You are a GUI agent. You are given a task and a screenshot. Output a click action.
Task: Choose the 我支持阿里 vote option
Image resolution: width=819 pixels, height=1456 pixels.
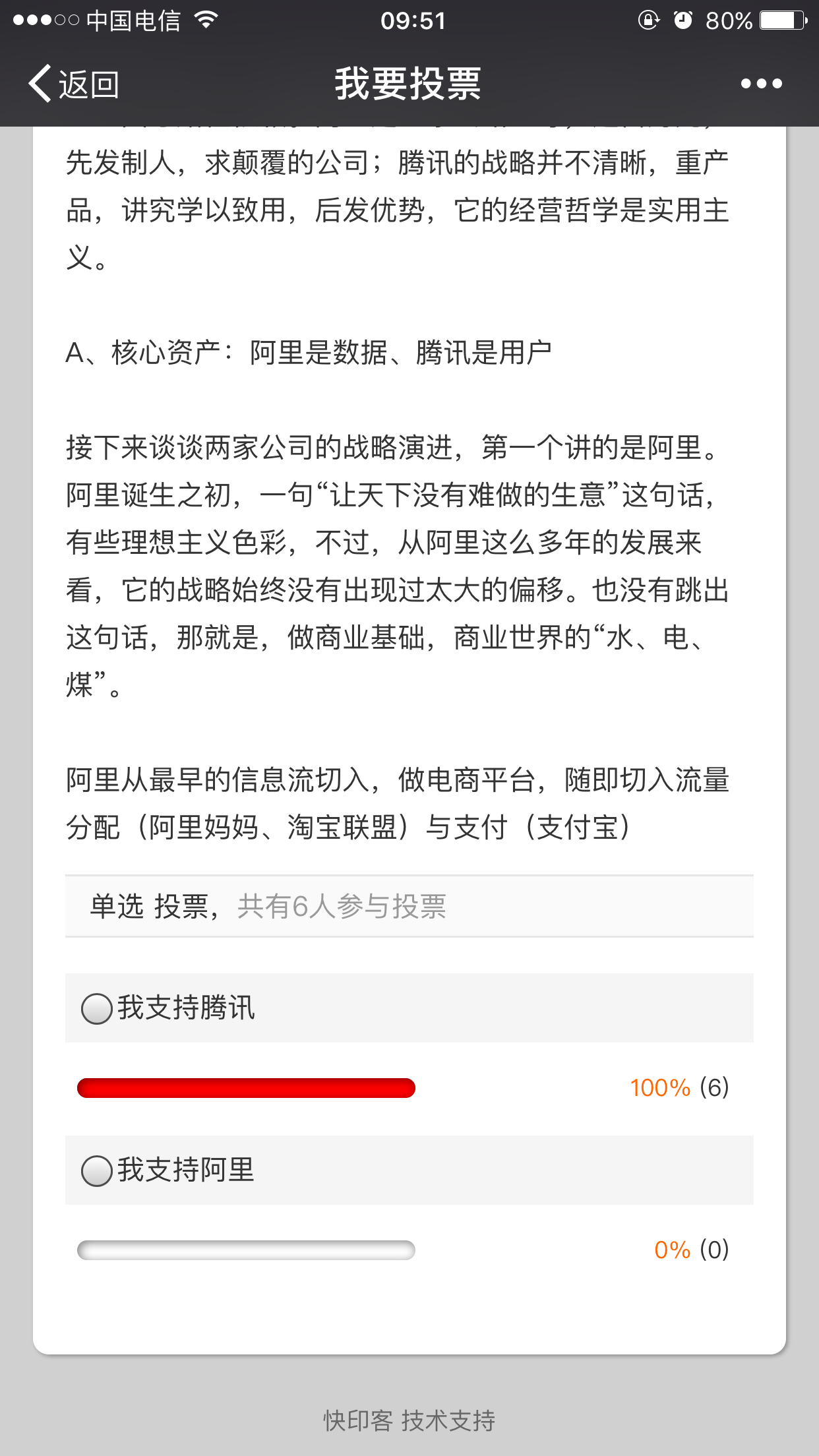click(97, 1170)
